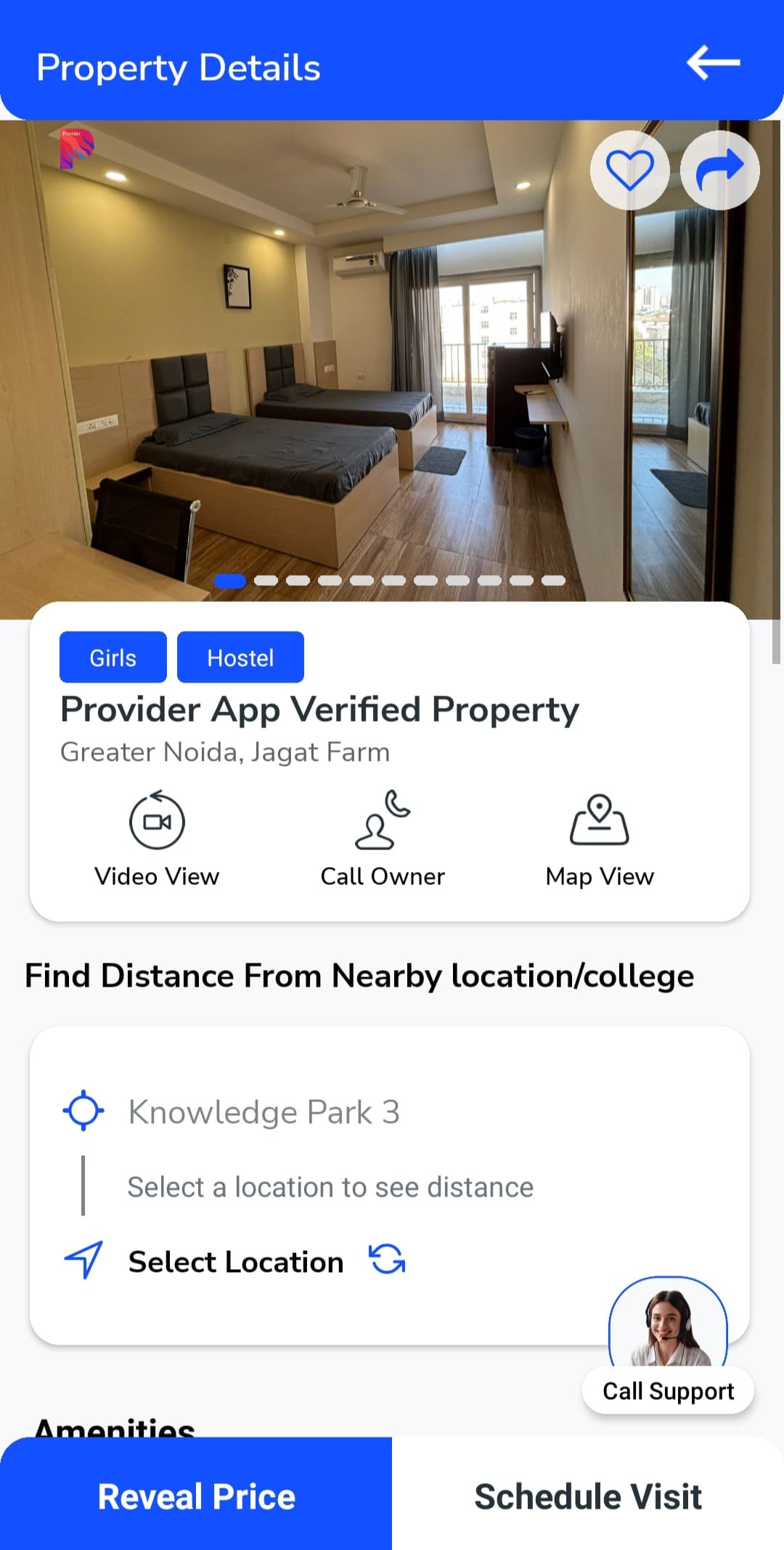Click the Select Location text
The image size is (784, 1550).
pyautogui.click(x=235, y=1260)
